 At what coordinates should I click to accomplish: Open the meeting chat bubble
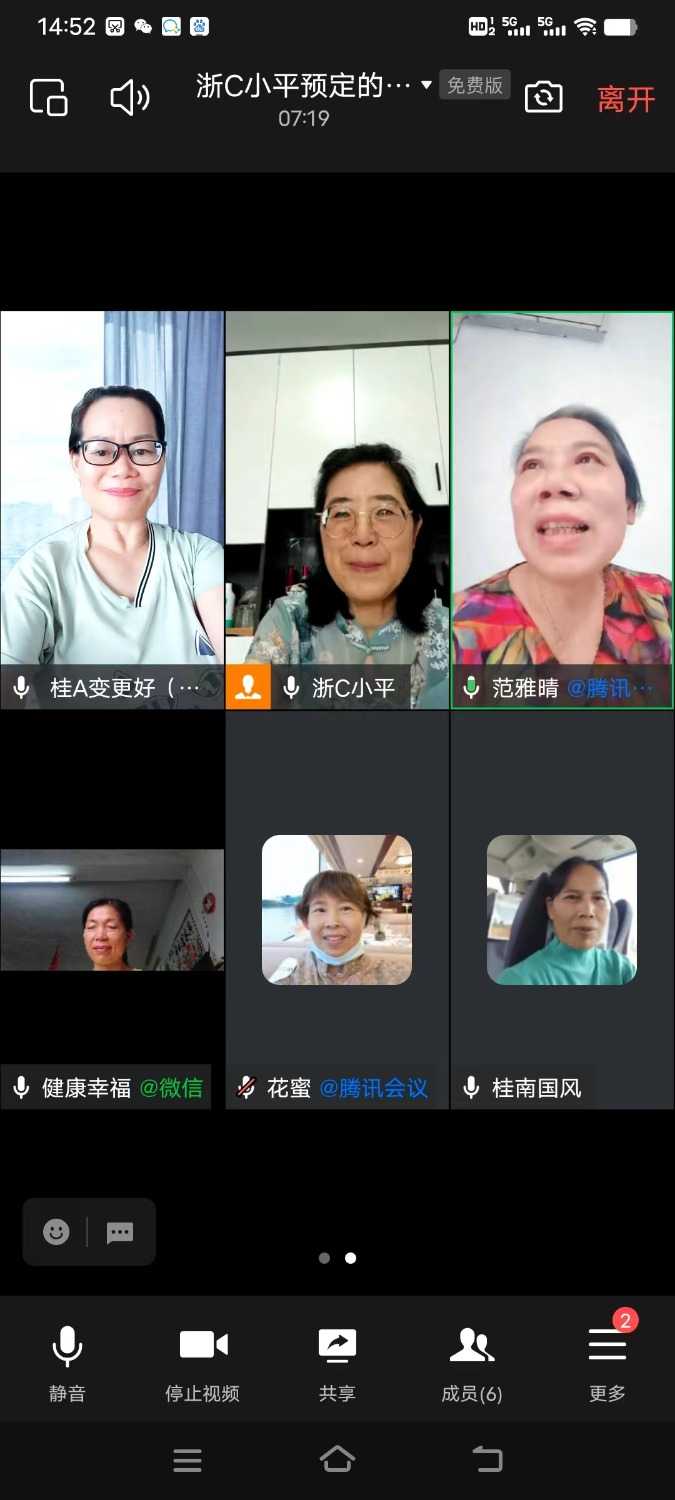click(x=120, y=1232)
